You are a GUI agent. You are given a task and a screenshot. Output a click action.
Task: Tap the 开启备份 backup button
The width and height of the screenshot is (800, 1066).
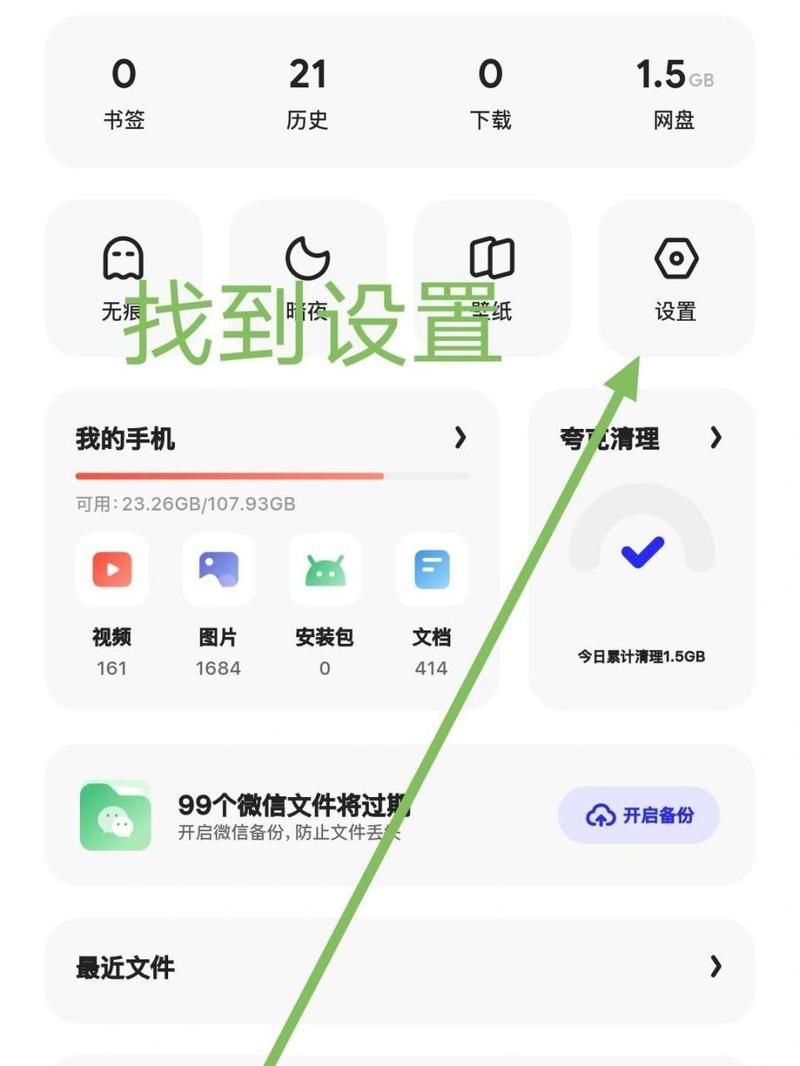[639, 815]
